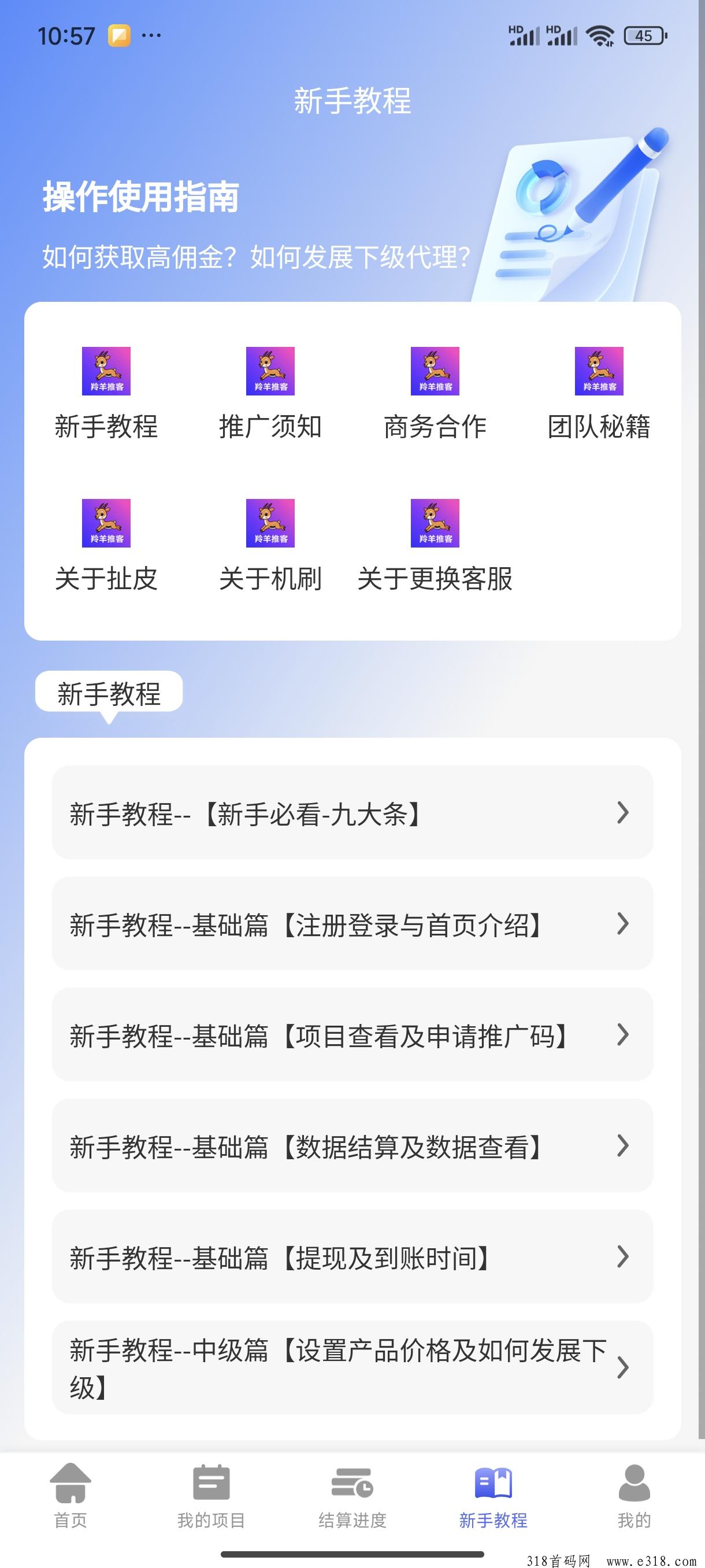The height and width of the screenshot is (1568, 705).
Task: Go to the 我的项目 tab
Action: 211,1496
